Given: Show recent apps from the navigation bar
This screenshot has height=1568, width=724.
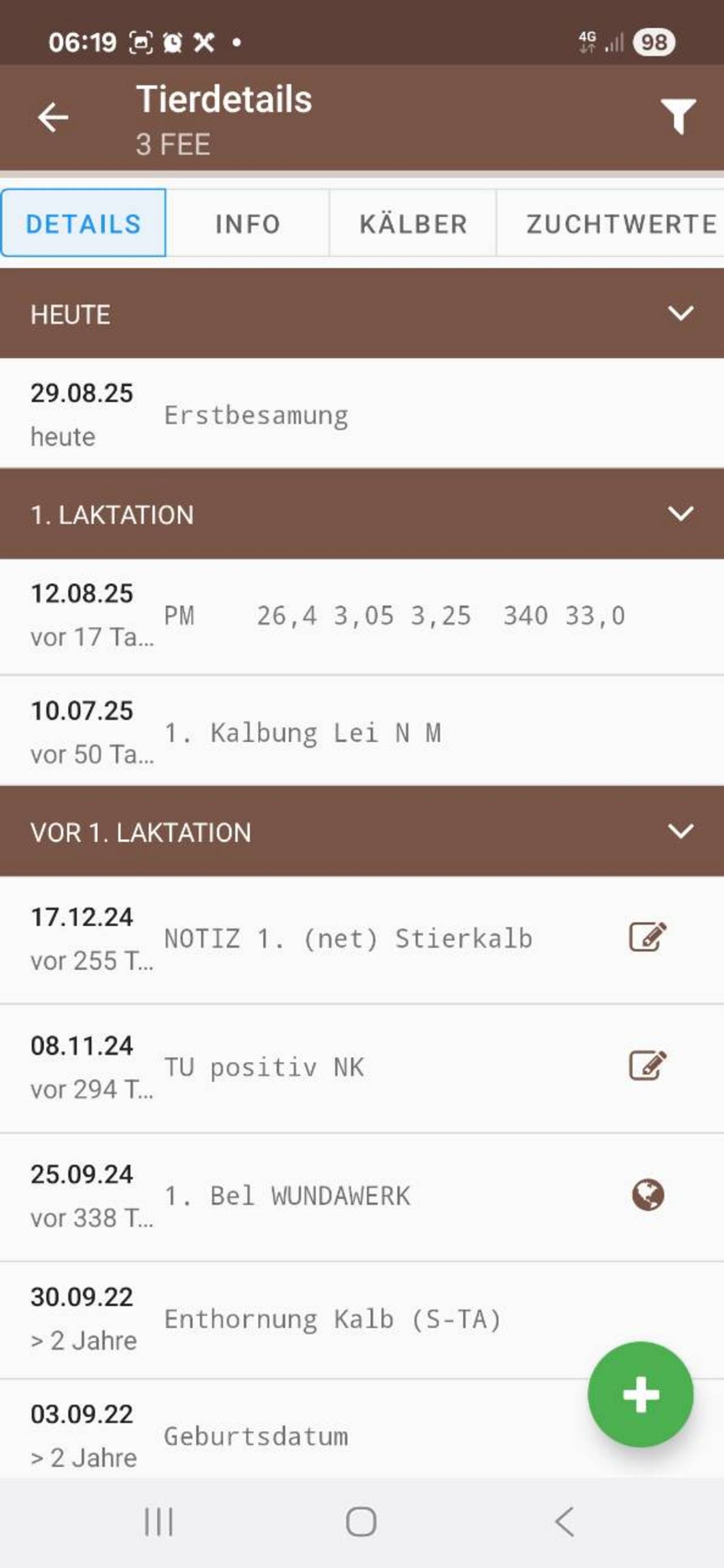Looking at the screenshot, I should click(x=159, y=1522).
